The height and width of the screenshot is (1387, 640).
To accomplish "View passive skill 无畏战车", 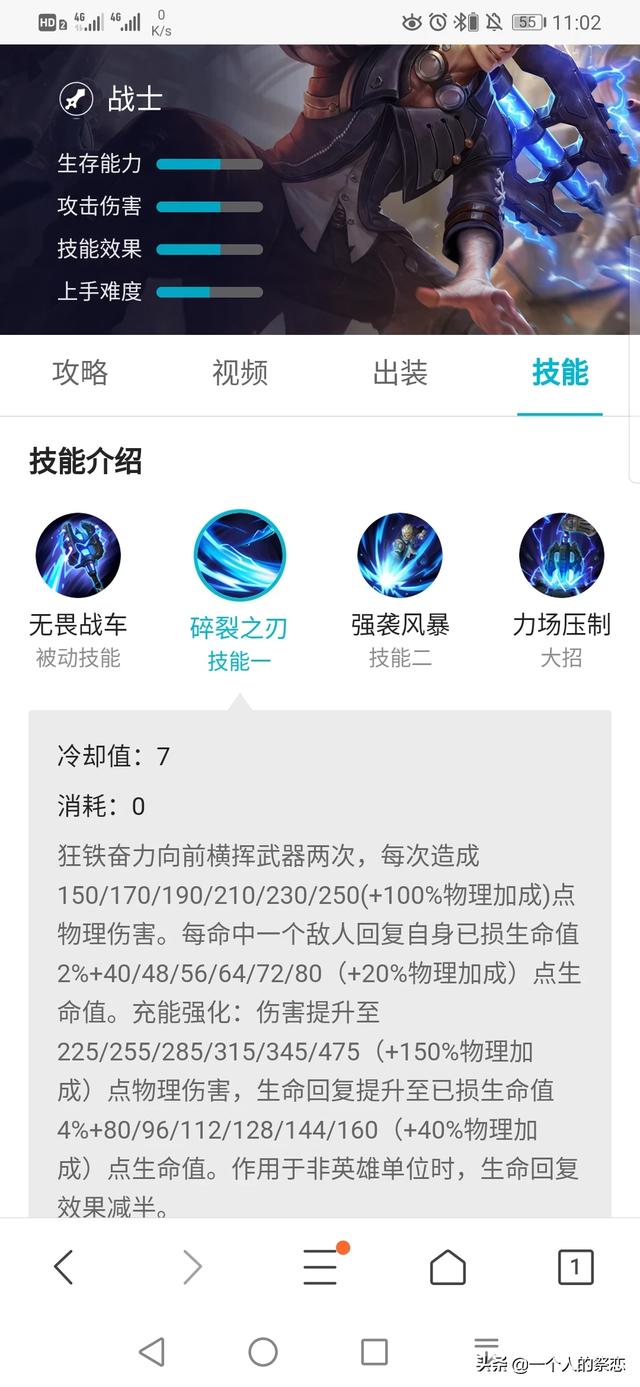I will pyautogui.click(x=78, y=556).
